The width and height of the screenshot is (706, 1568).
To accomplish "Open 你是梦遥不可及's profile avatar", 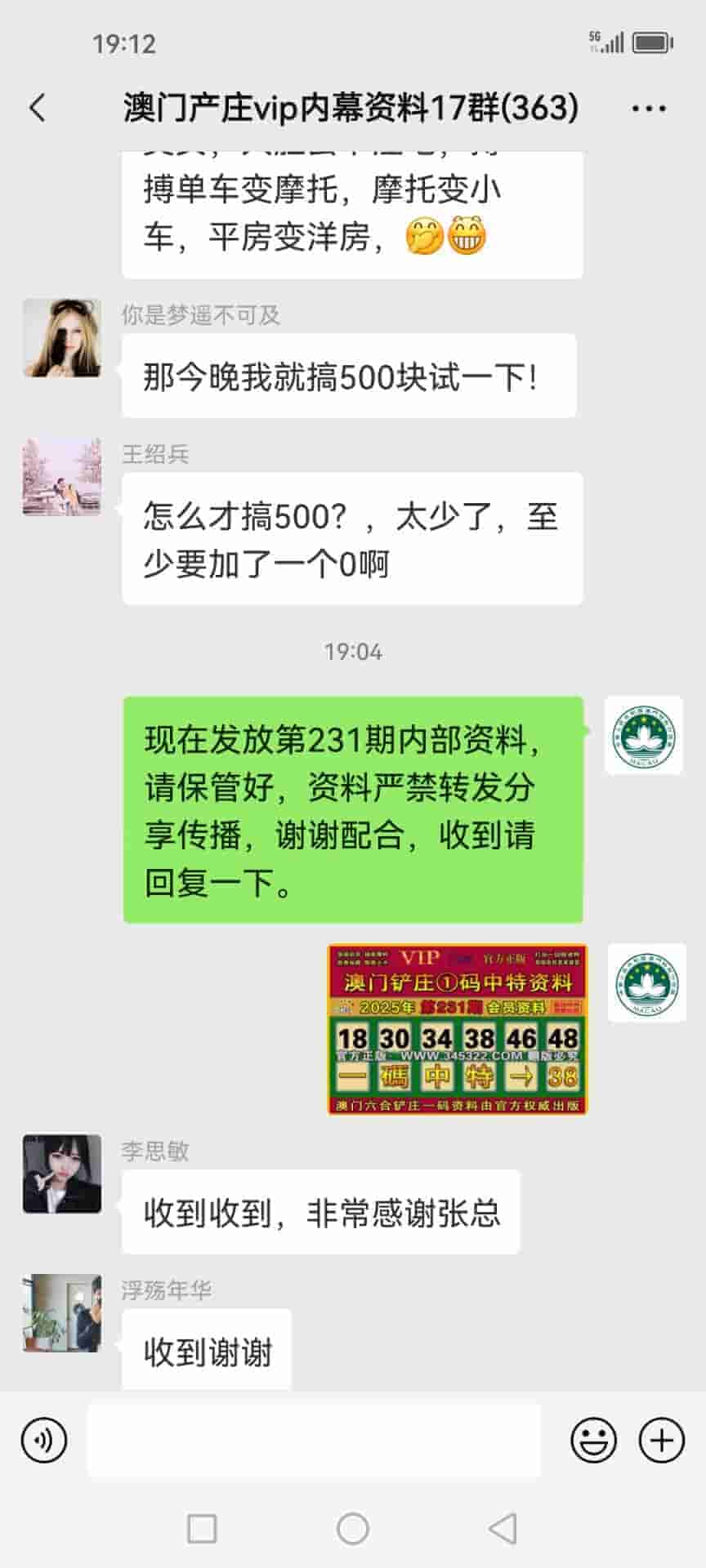I will (62, 338).
